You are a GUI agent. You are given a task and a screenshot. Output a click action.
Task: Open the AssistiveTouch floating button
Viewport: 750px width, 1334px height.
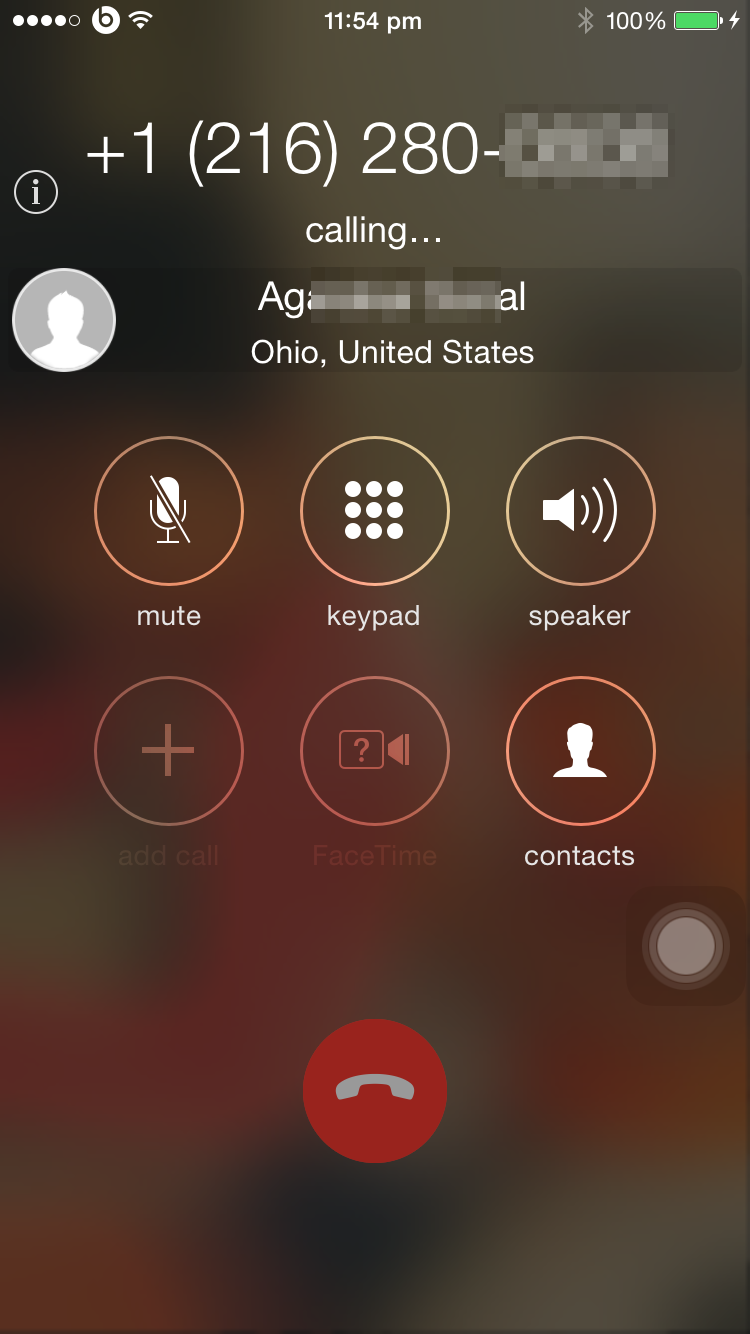(x=686, y=946)
